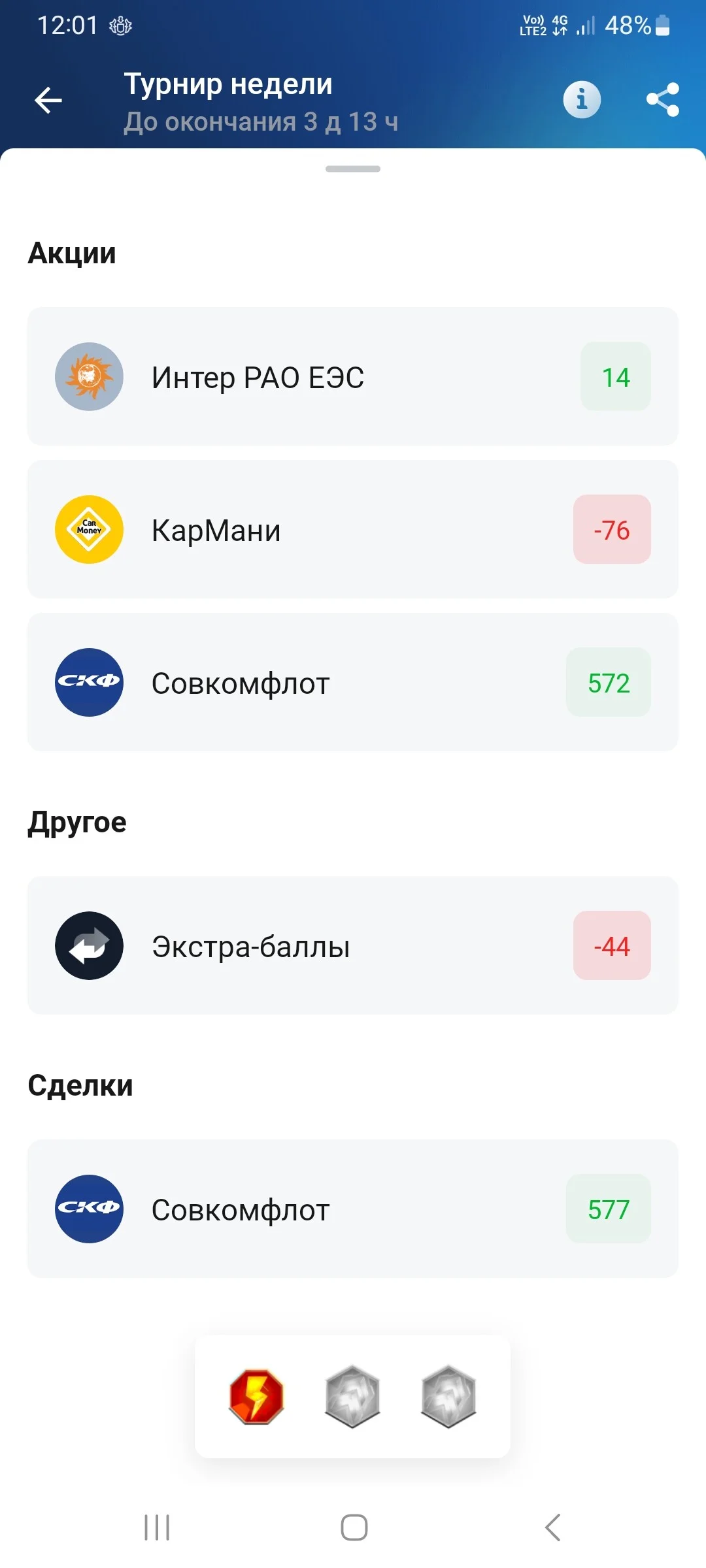Tap the red lightning booster badge
The height and width of the screenshot is (1568, 706).
[256, 1397]
